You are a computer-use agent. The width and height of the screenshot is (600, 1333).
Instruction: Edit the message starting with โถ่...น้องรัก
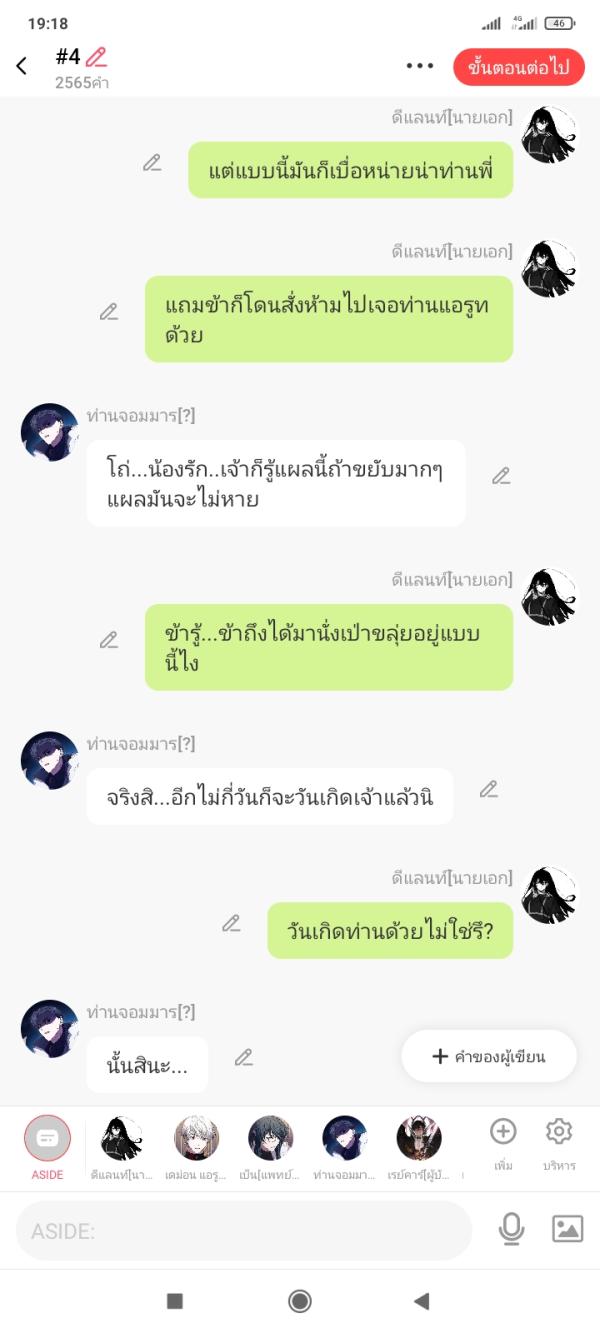click(x=501, y=476)
